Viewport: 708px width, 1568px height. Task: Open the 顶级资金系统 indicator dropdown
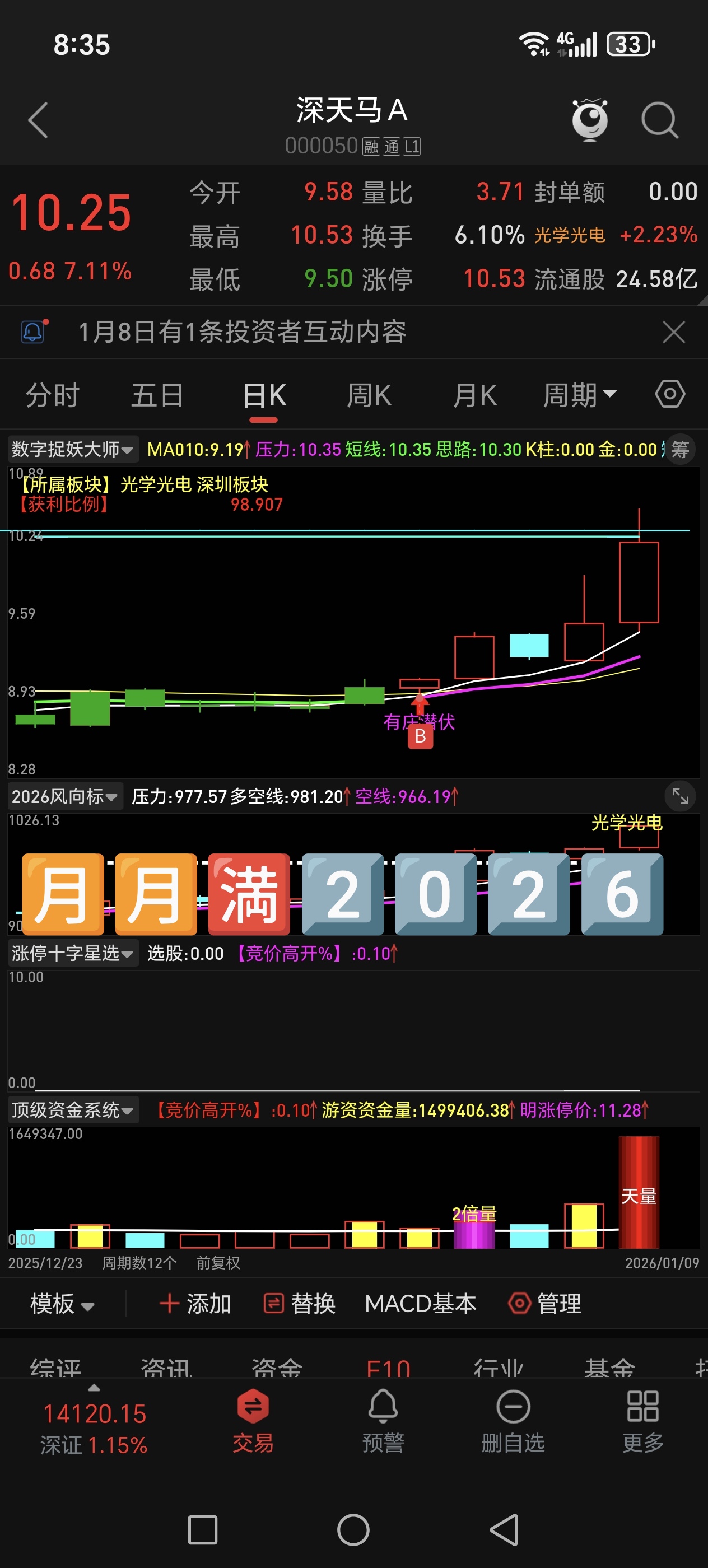click(72, 1110)
